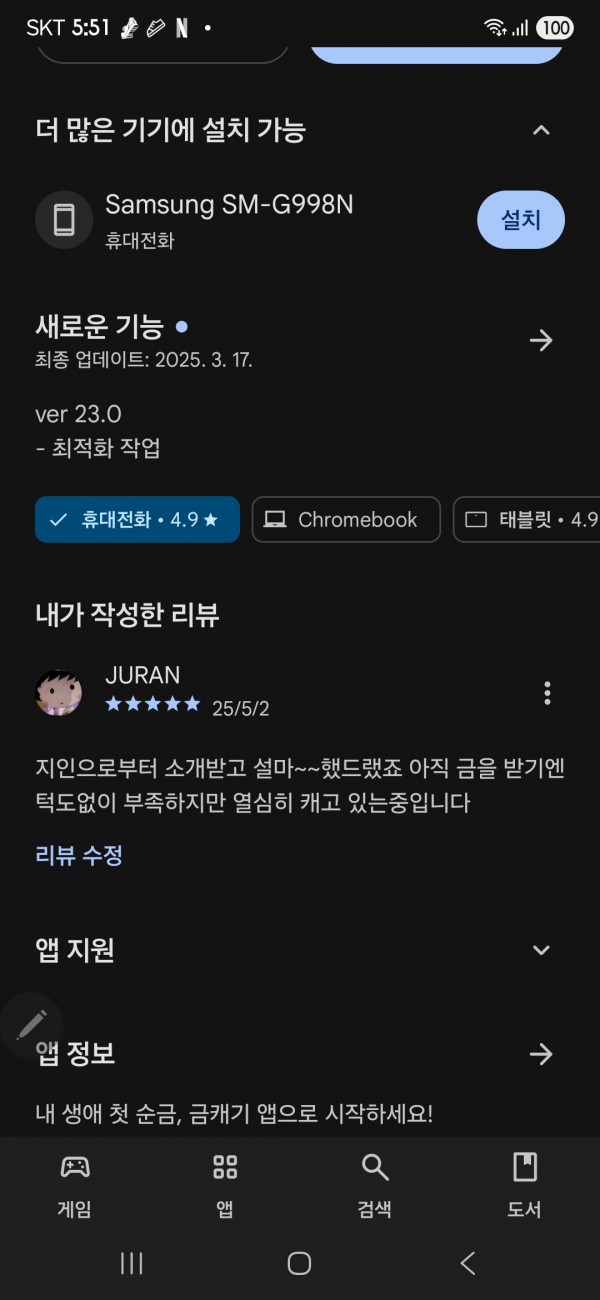This screenshot has width=600, height=1300.
Task: Open the 새로운 기능 arrow
Action: click(541, 340)
